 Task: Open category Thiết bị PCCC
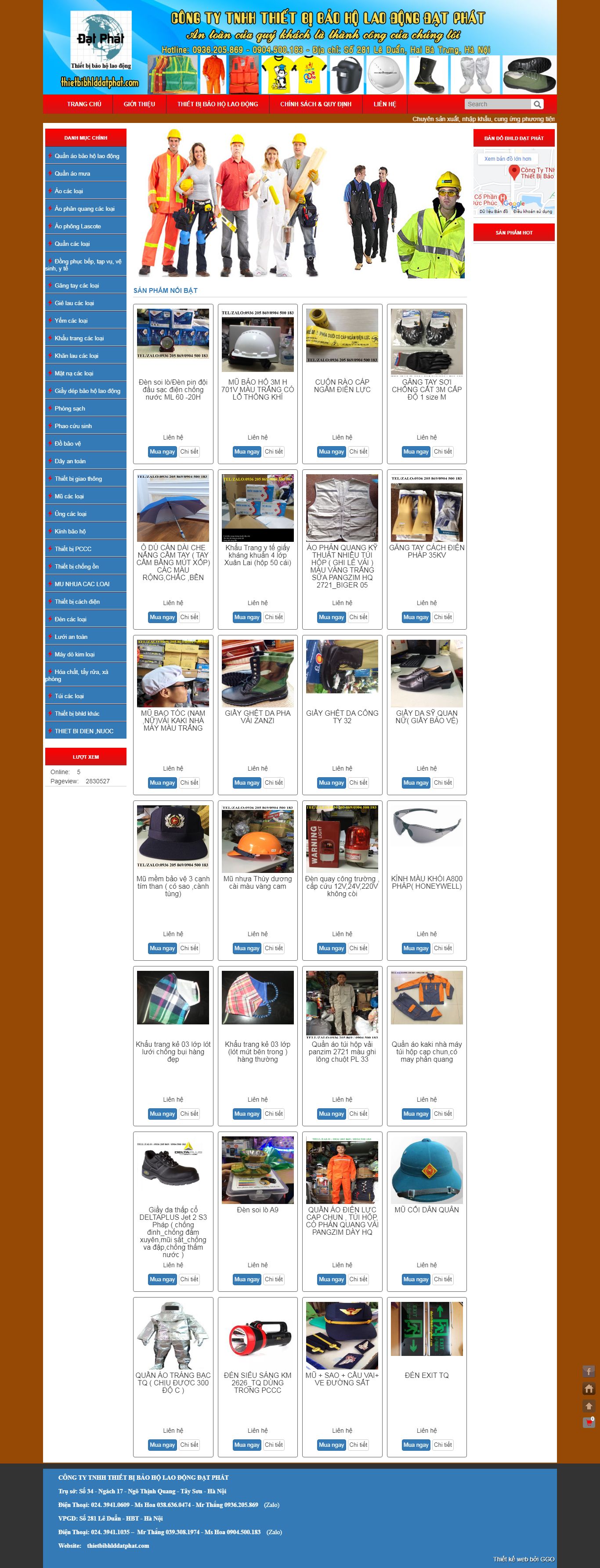72,549
